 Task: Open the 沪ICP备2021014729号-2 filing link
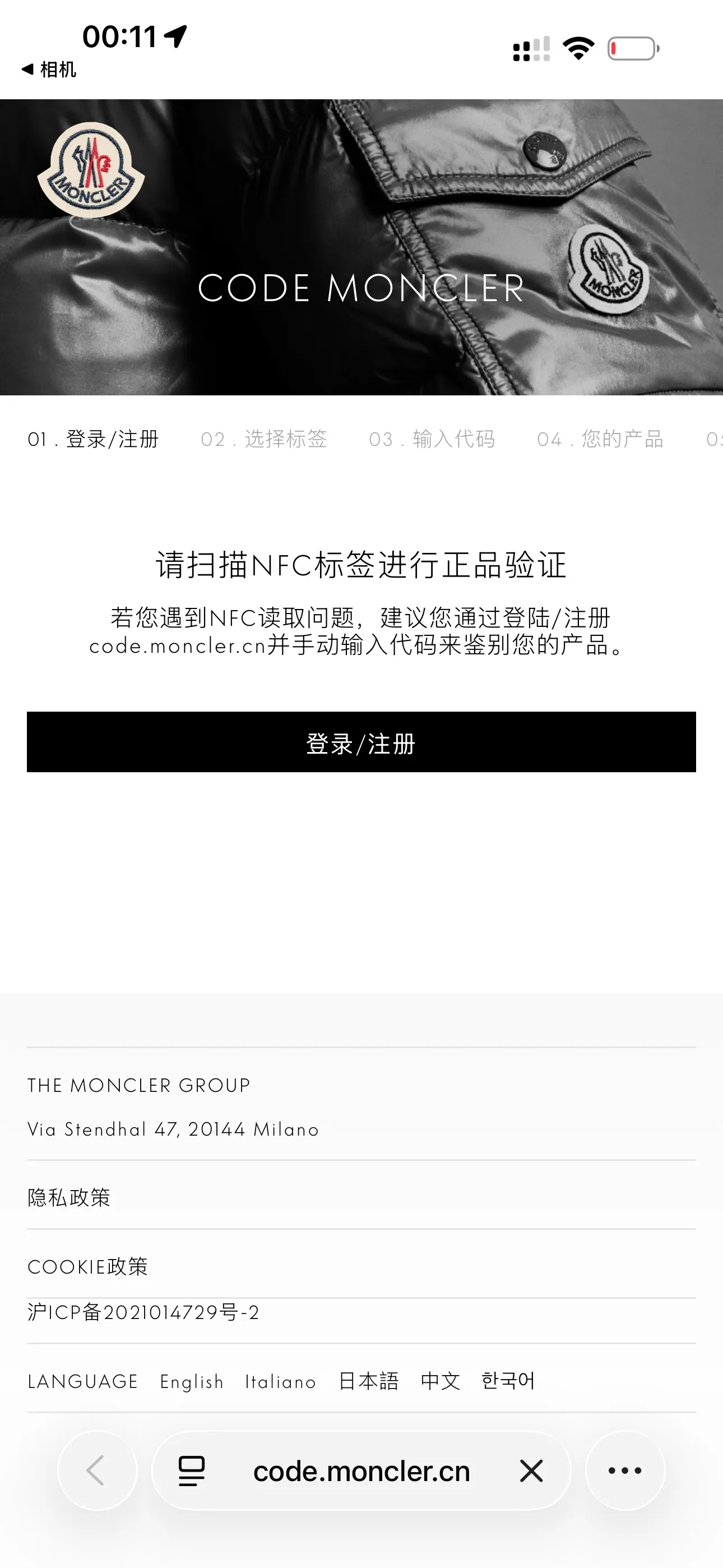click(x=143, y=1312)
